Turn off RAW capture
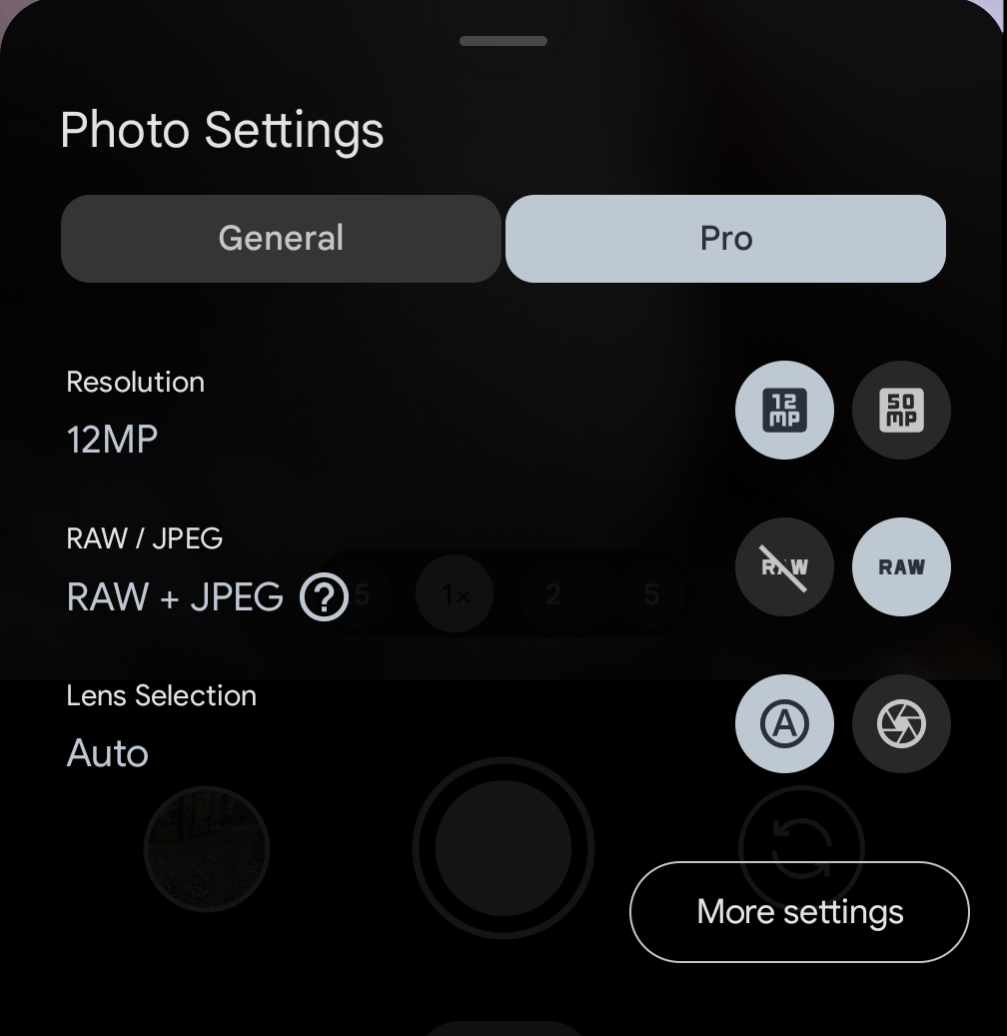Viewport: 1007px width, 1036px height. pos(784,567)
